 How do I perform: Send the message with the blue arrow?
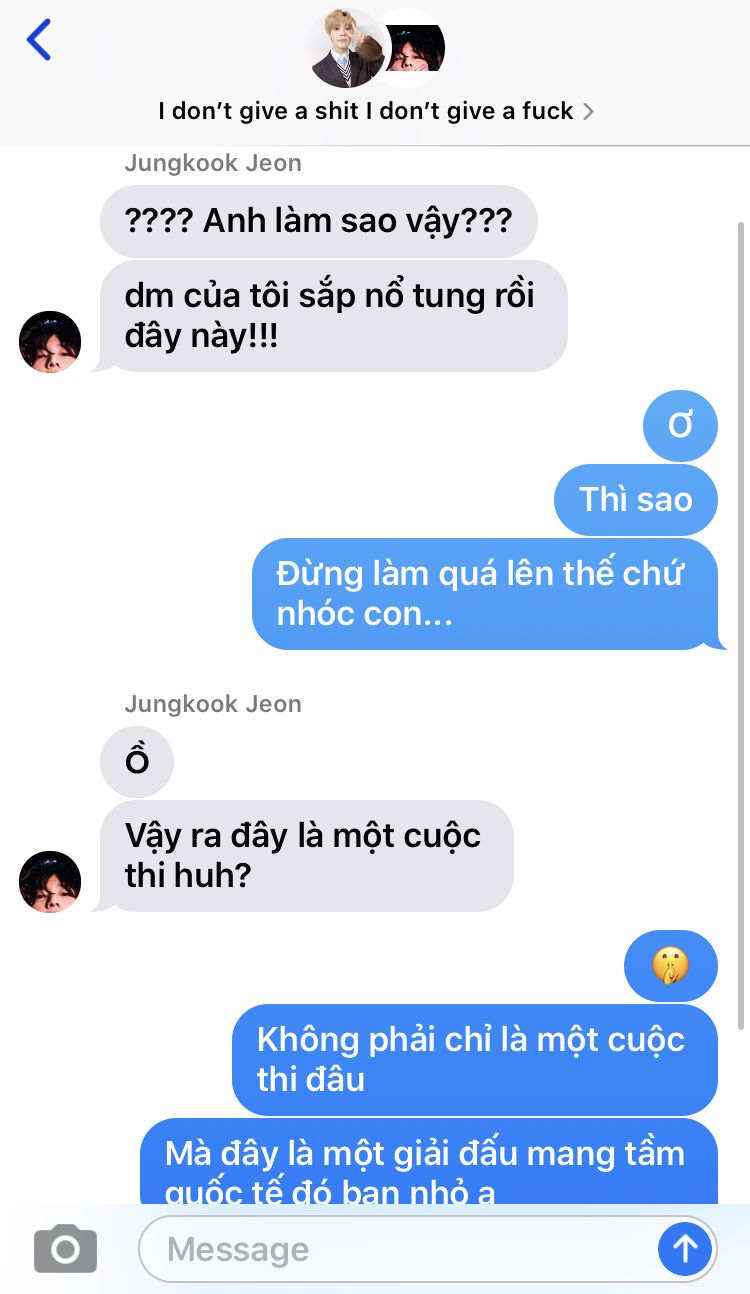(x=685, y=1248)
